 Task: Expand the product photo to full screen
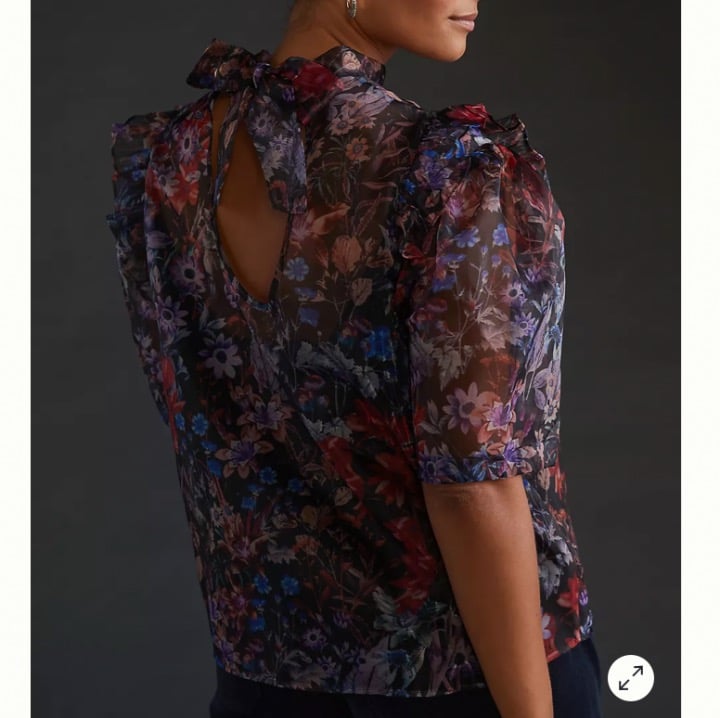pyautogui.click(x=630, y=677)
